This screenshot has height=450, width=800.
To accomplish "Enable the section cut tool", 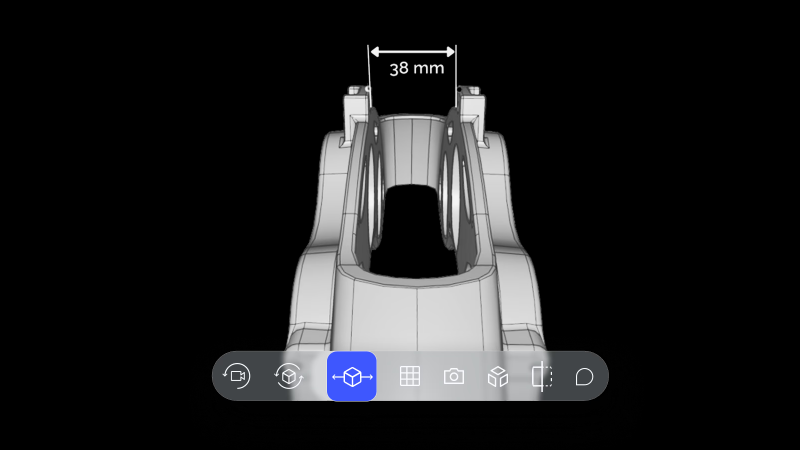I will pyautogui.click(x=542, y=376).
